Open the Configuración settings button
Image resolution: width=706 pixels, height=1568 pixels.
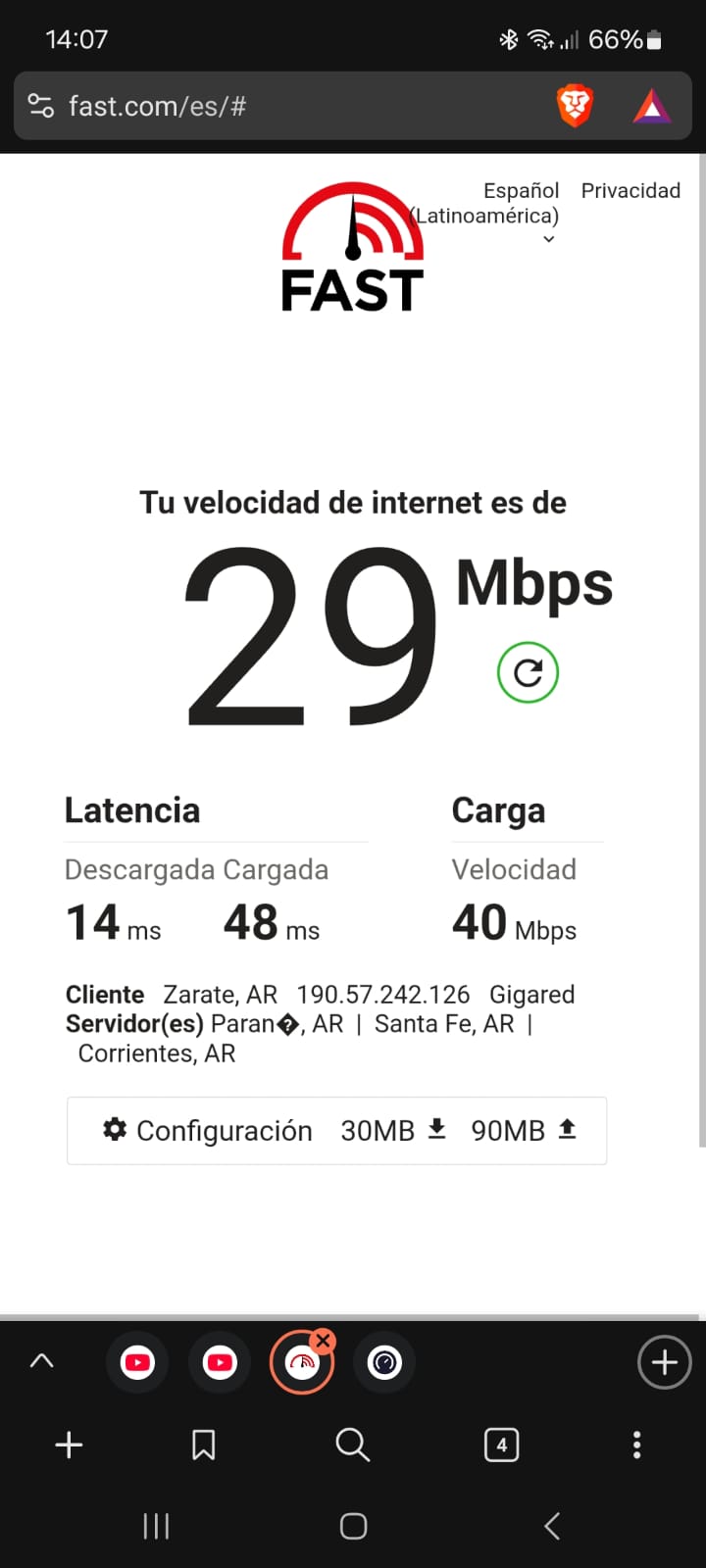tap(208, 1130)
